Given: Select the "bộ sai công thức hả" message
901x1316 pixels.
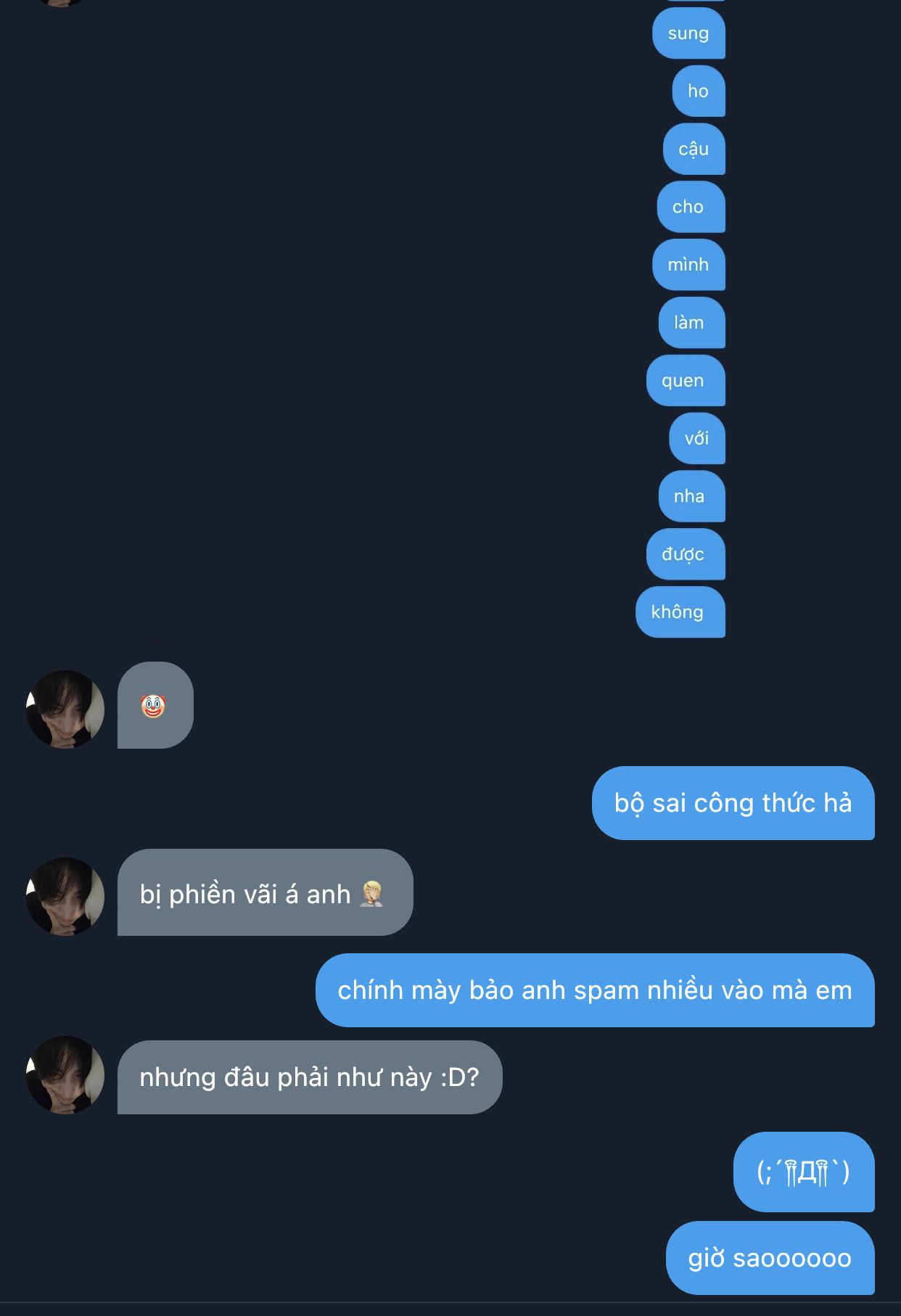Looking at the screenshot, I should (x=733, y=803).
